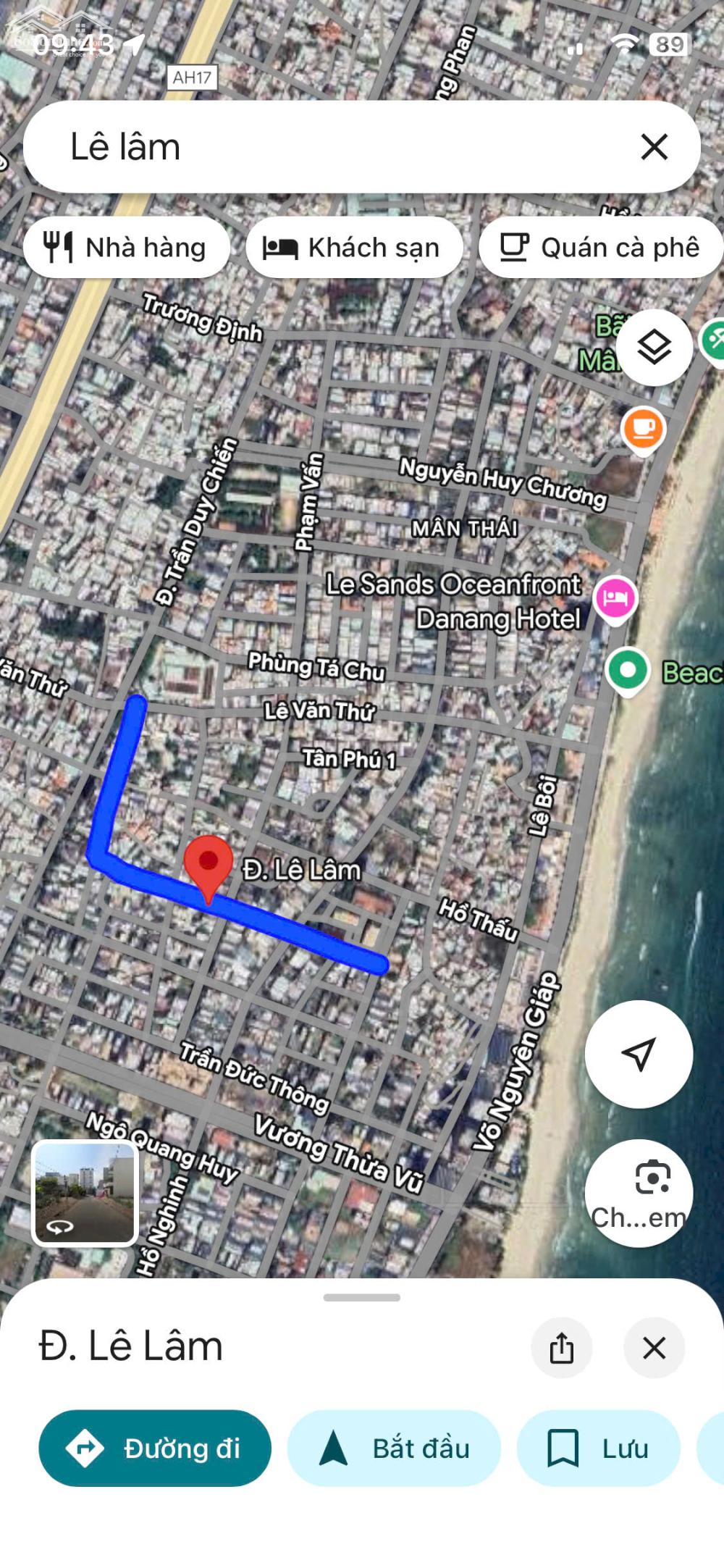Save this place with Lưu

tap(598, 1448)
